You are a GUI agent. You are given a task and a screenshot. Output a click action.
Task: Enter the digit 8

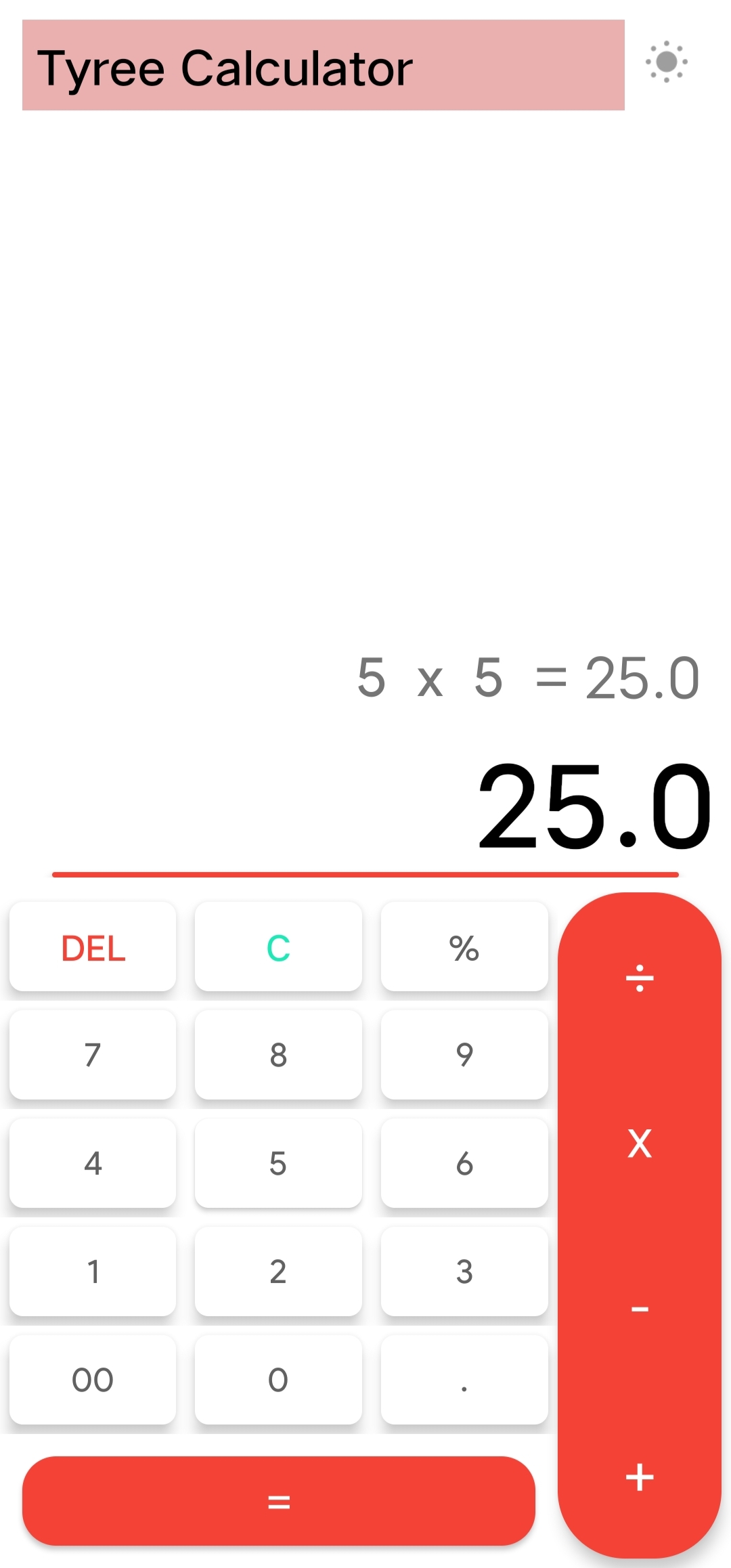pos(278,1055)
